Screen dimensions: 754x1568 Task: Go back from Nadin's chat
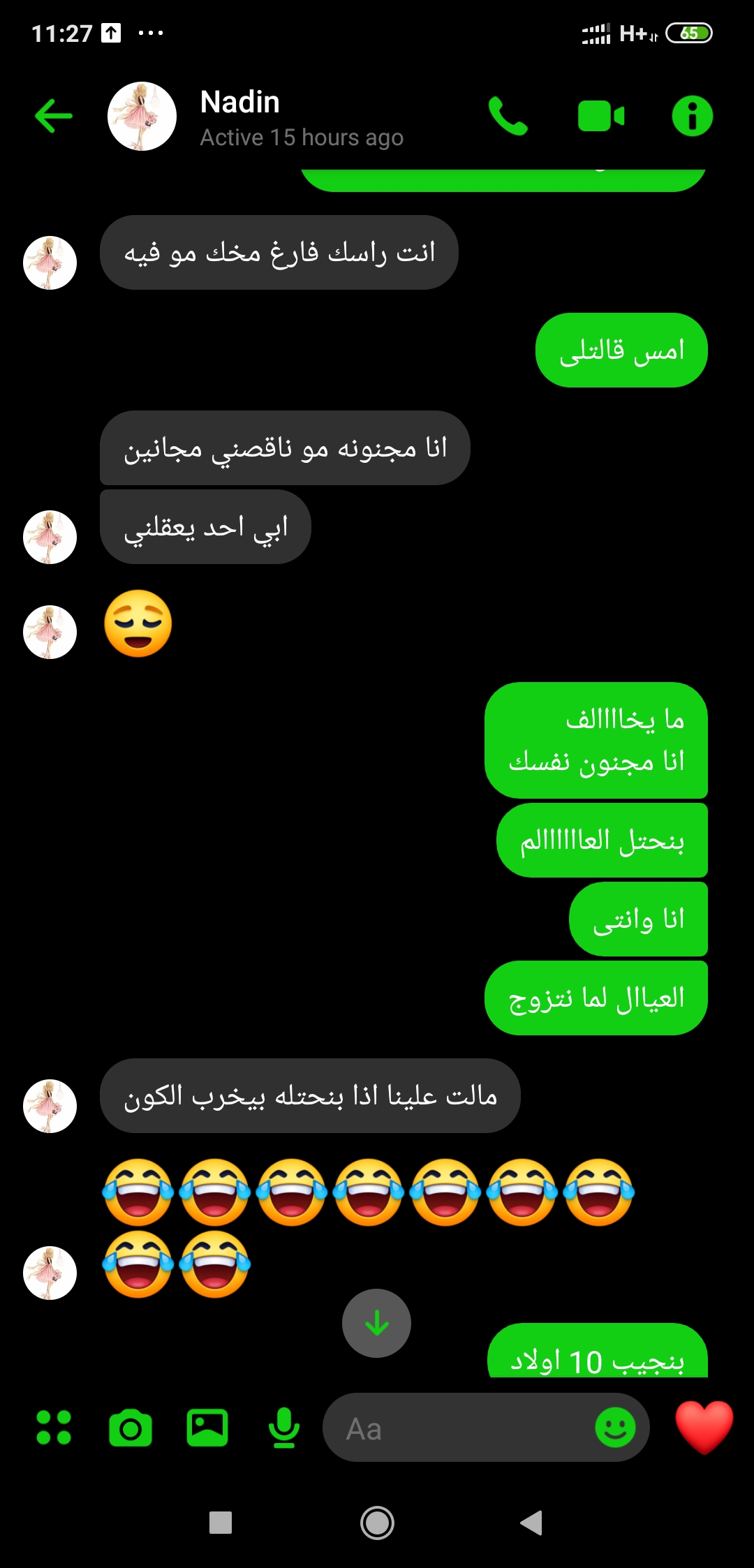(54, 116)
